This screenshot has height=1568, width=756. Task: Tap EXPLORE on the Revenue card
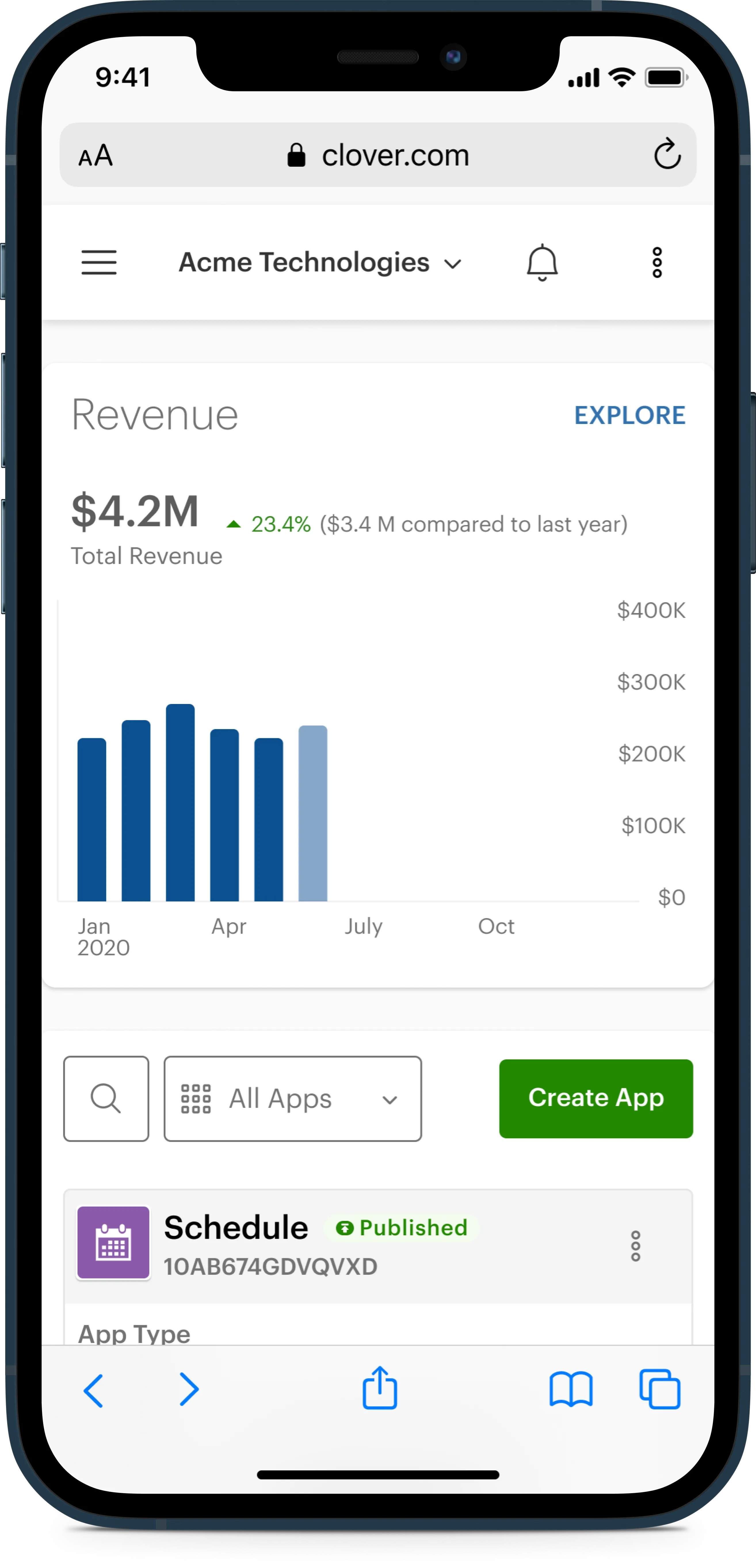(629, 415)
